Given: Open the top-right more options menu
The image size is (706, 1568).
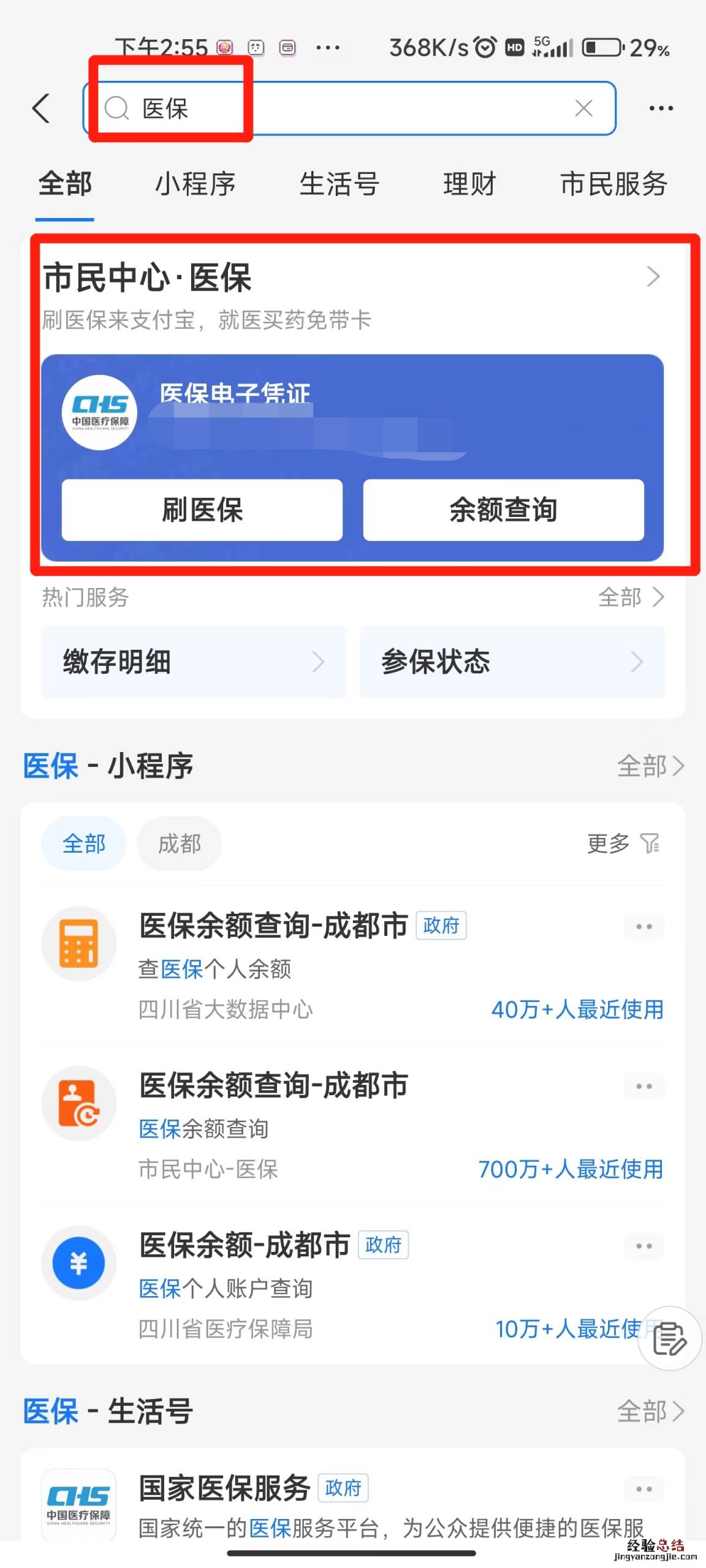Looking at the screenshot, I should click(661, 108).
